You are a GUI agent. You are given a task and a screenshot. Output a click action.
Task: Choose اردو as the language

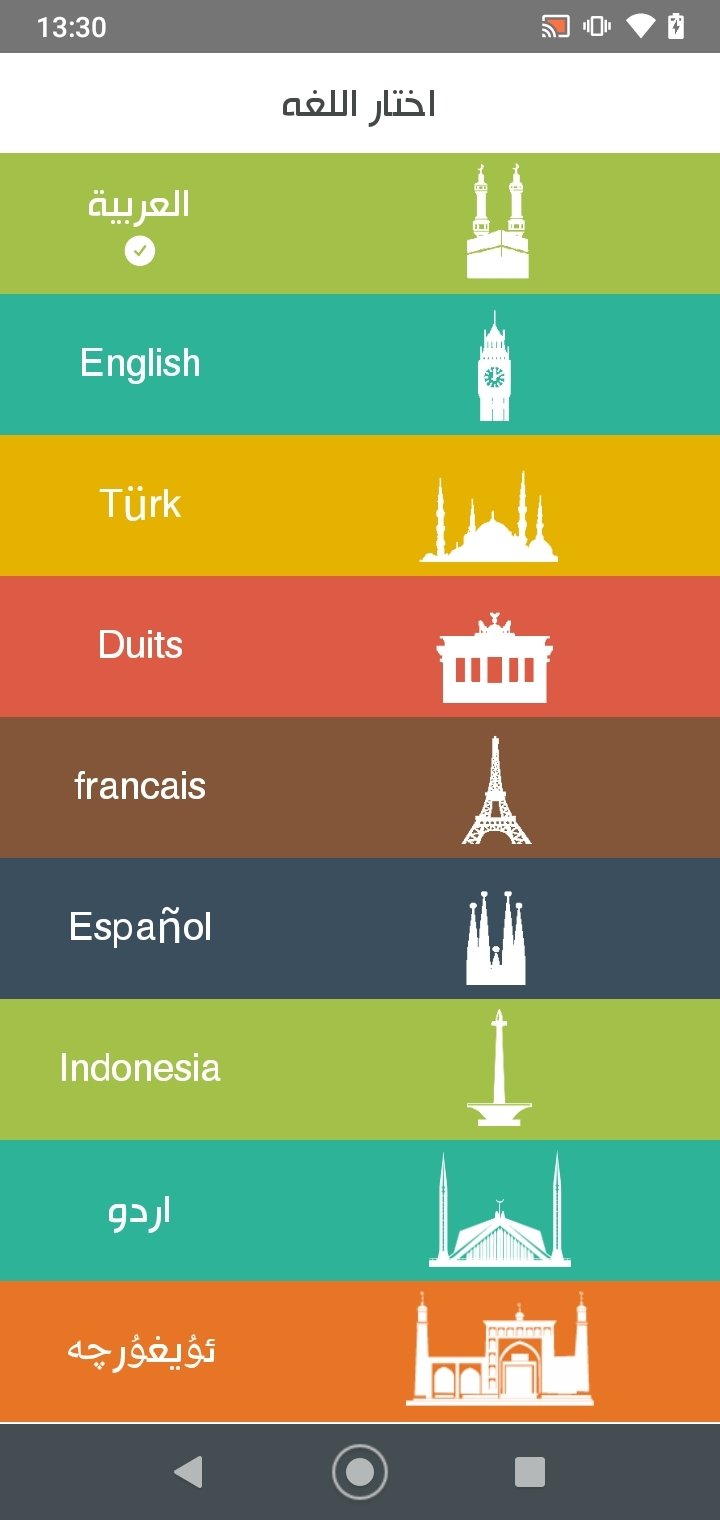pyautogui.click(x=360, y=1210)
